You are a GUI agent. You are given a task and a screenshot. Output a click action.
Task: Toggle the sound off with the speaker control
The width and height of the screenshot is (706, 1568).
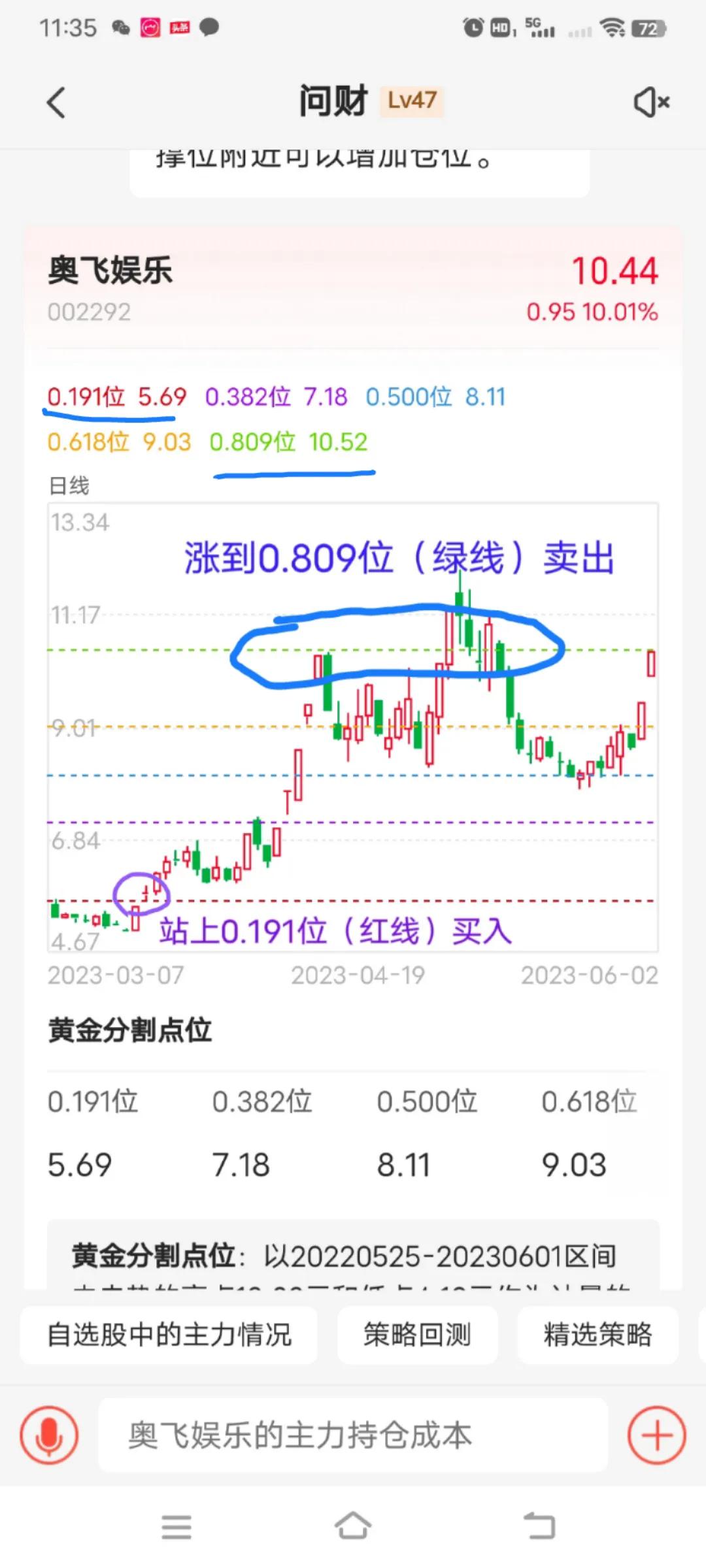[x=652, y=102]
